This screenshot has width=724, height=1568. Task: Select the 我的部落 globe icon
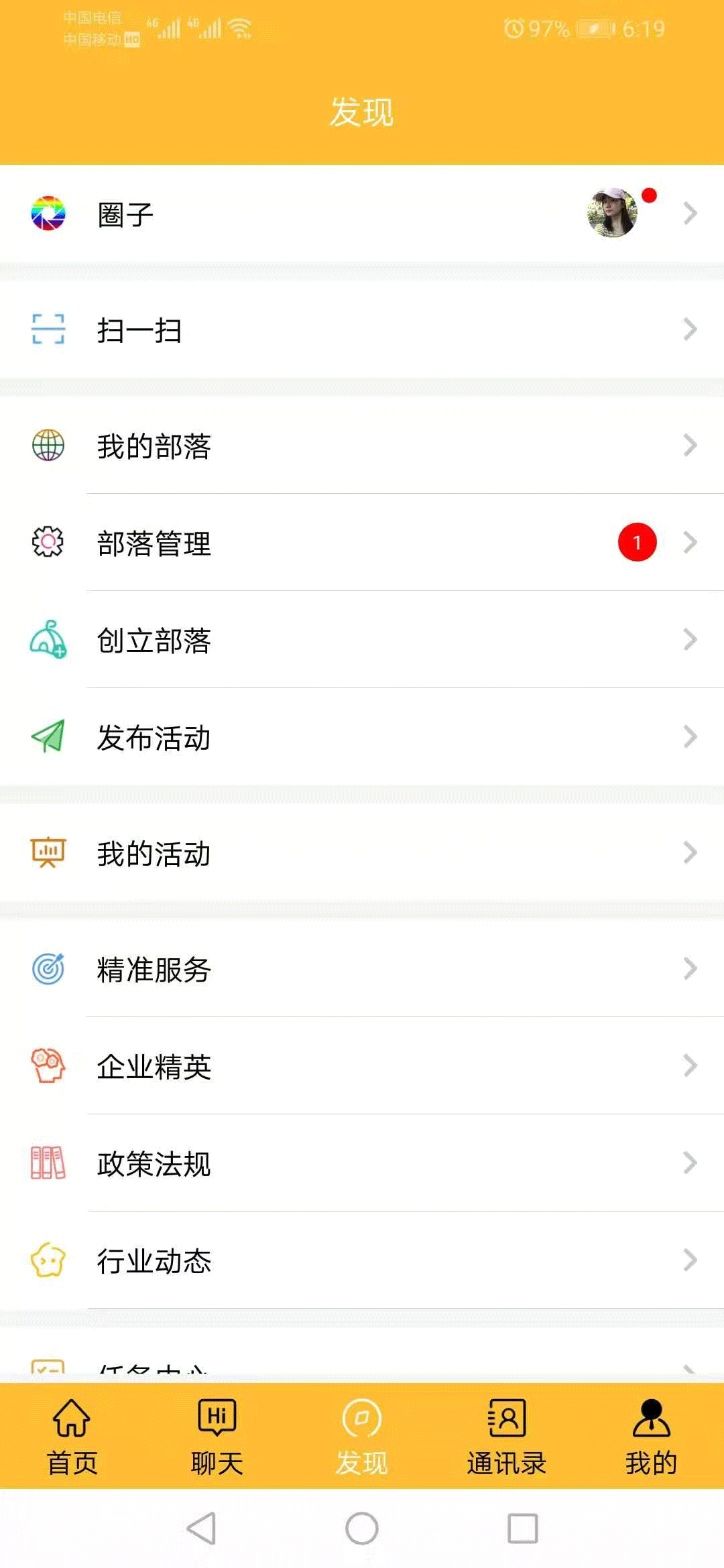[46, 446]
